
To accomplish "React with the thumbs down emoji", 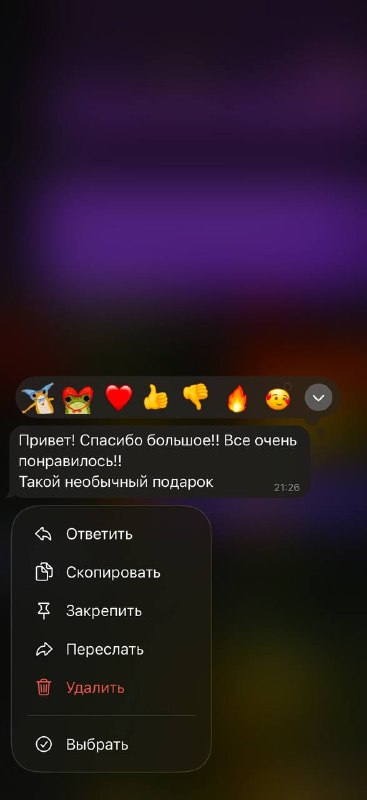I will click(x=195, y=397).
